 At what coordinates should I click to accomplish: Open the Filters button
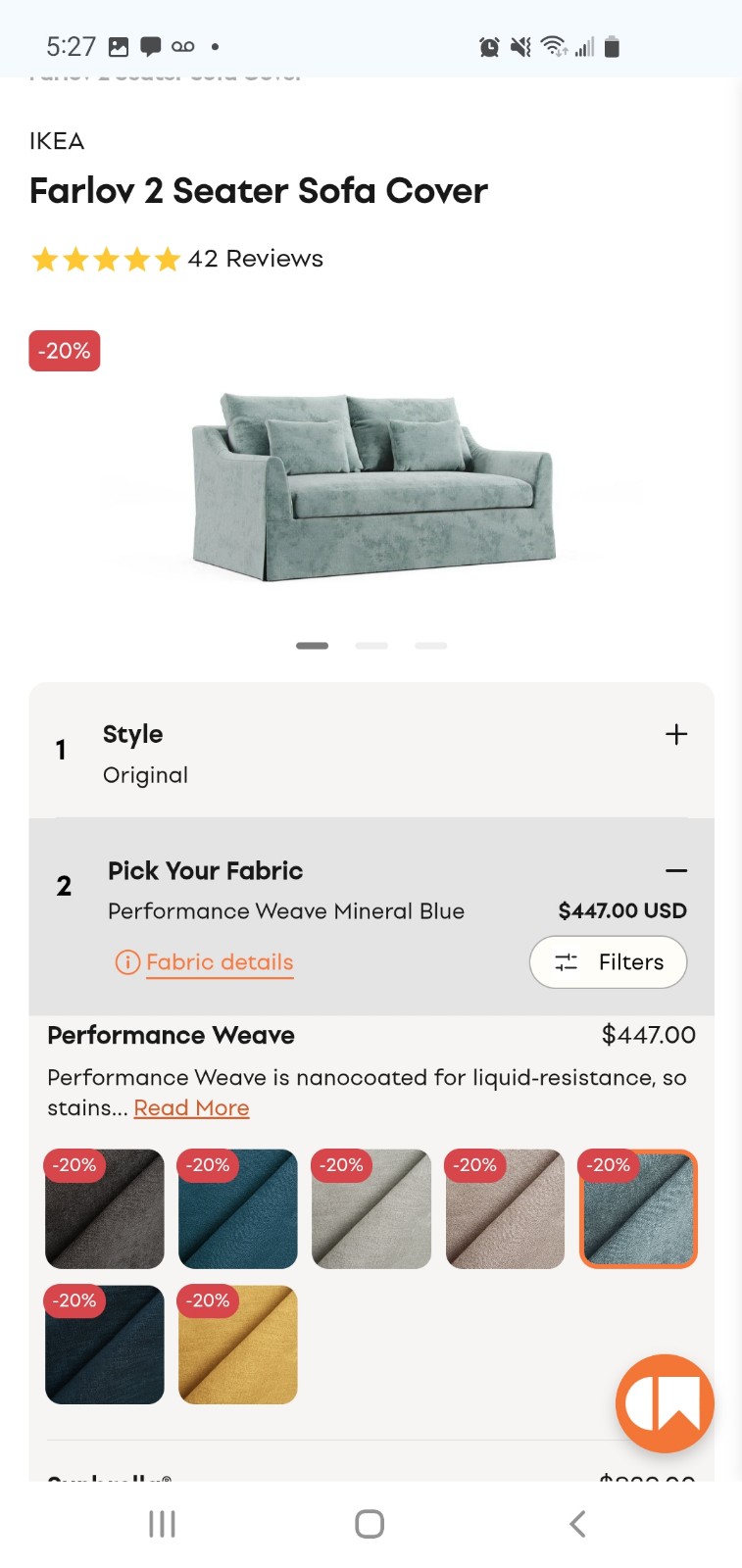point(608,962)
